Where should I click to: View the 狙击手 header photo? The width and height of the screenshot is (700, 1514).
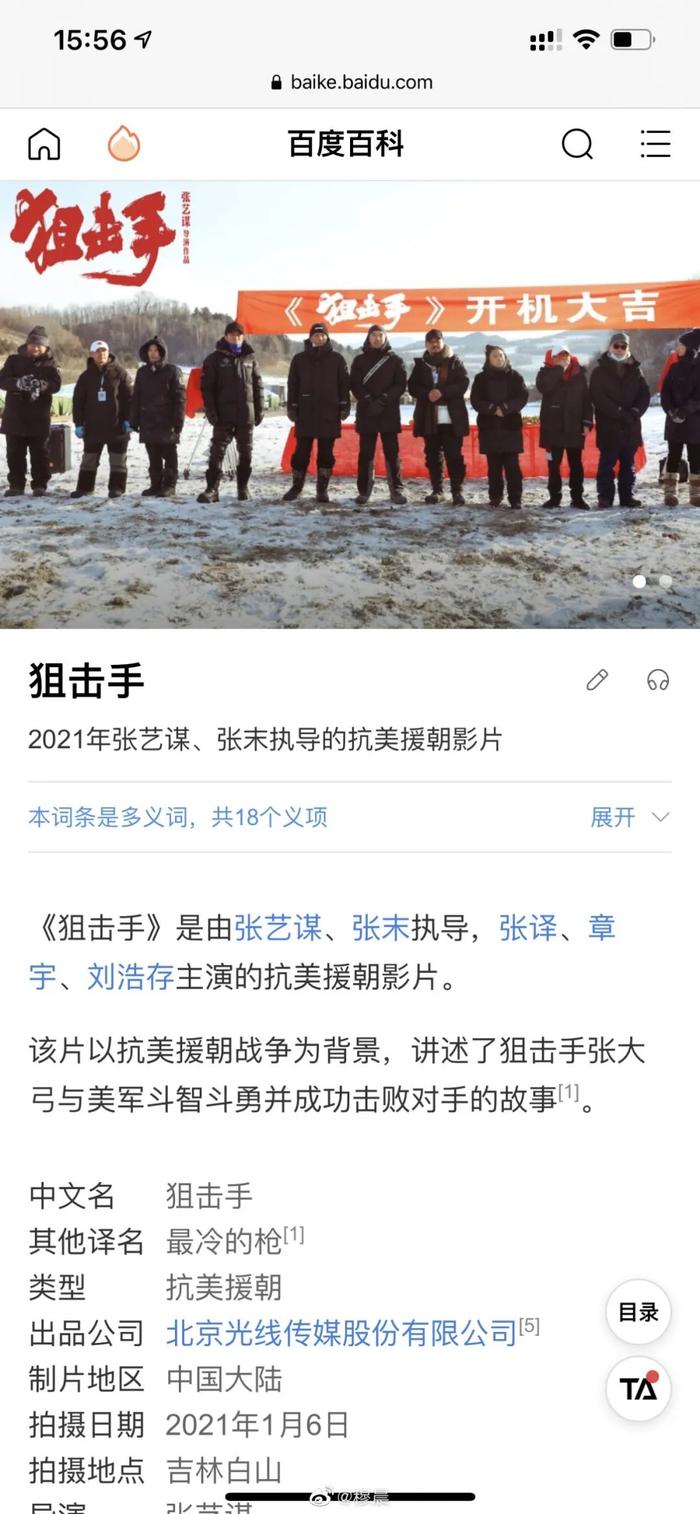pos(350,405)
